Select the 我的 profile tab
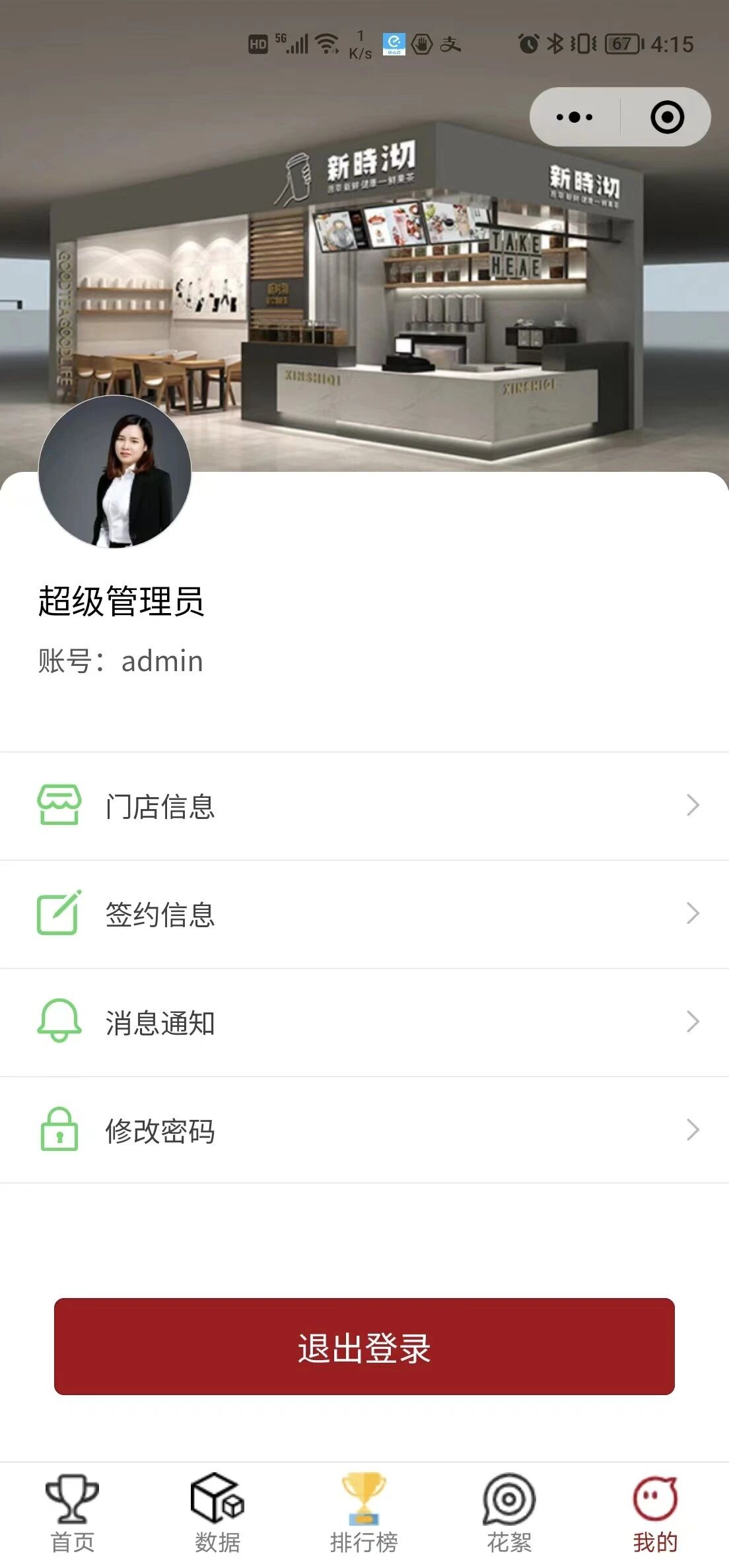 coord(655,1513)
